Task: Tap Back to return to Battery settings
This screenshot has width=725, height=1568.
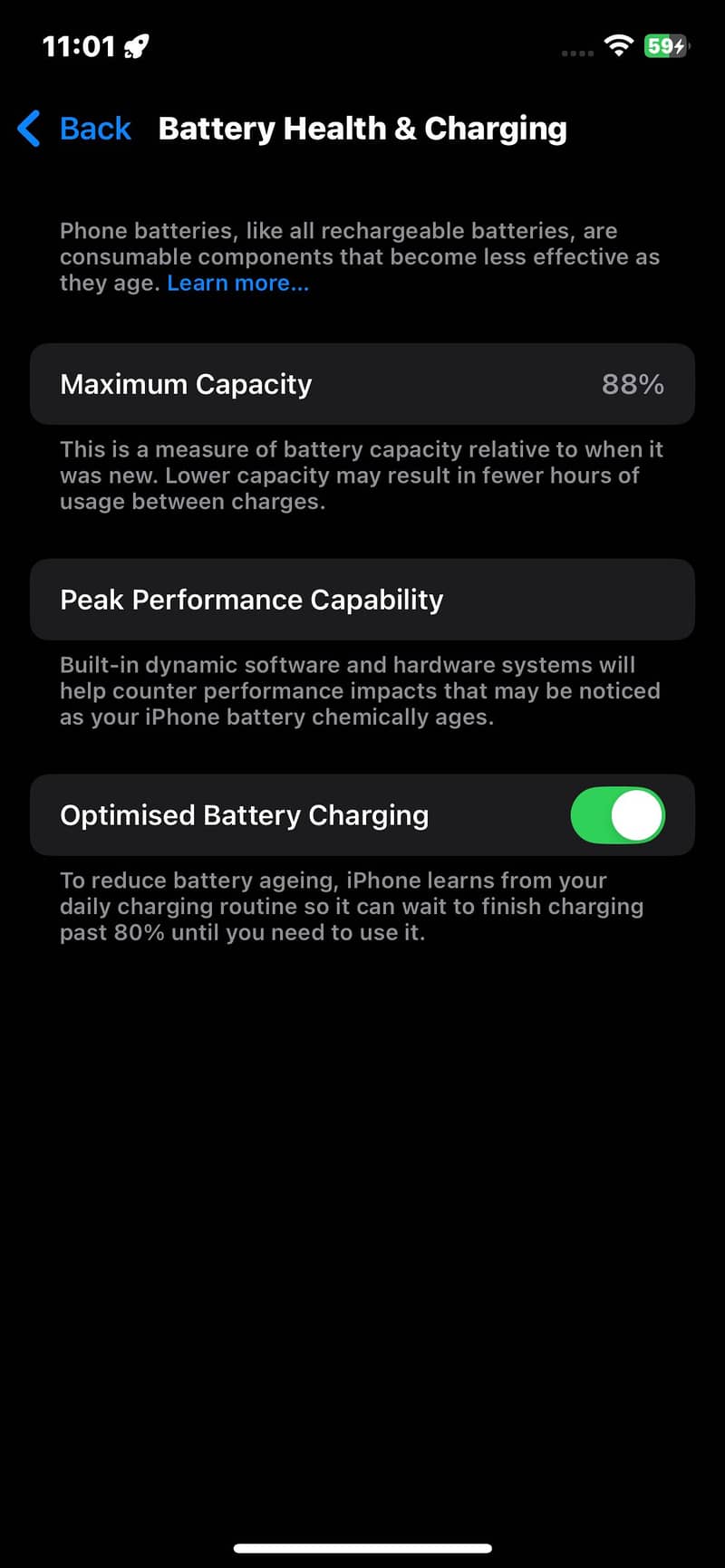Action: 95,129
